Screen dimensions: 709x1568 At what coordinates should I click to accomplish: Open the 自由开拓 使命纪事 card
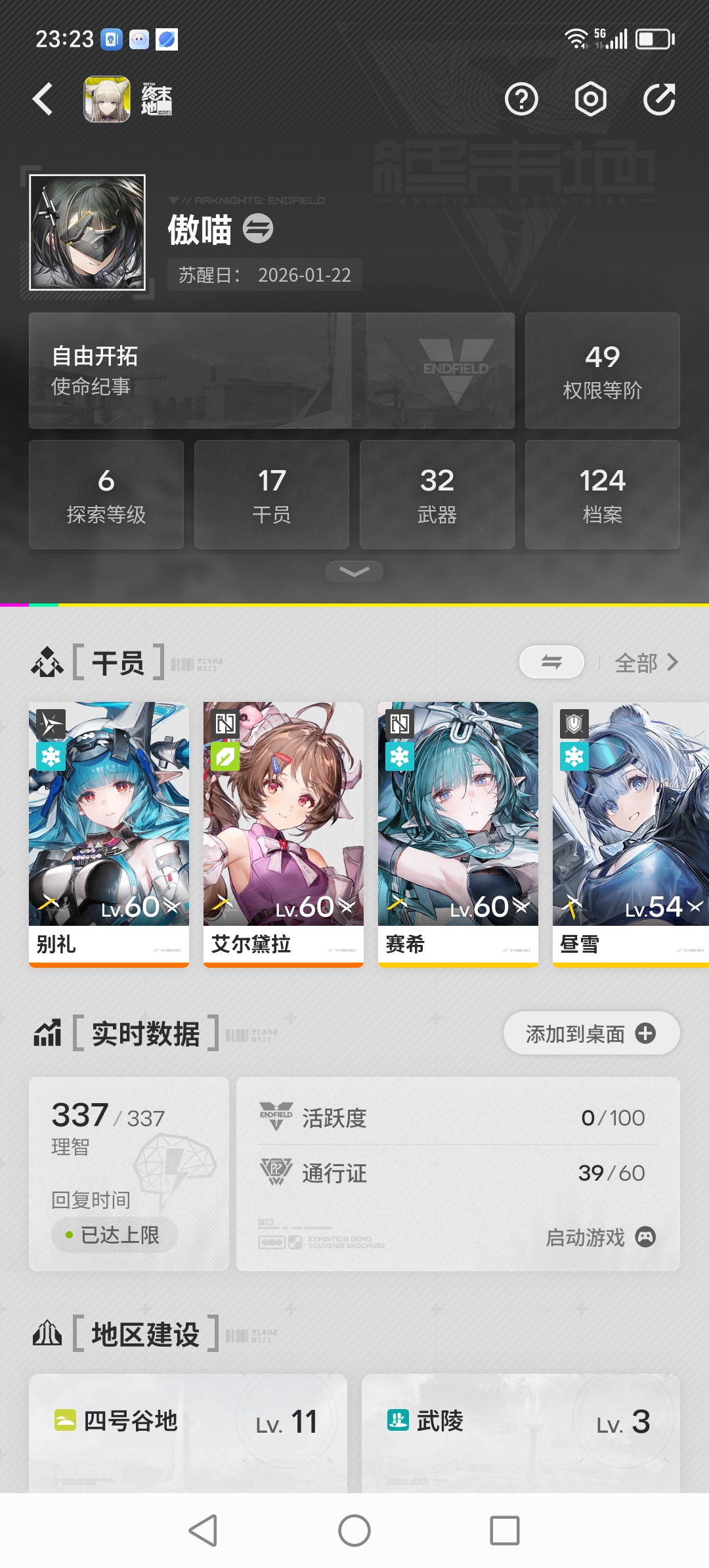[x=272, y=371]
